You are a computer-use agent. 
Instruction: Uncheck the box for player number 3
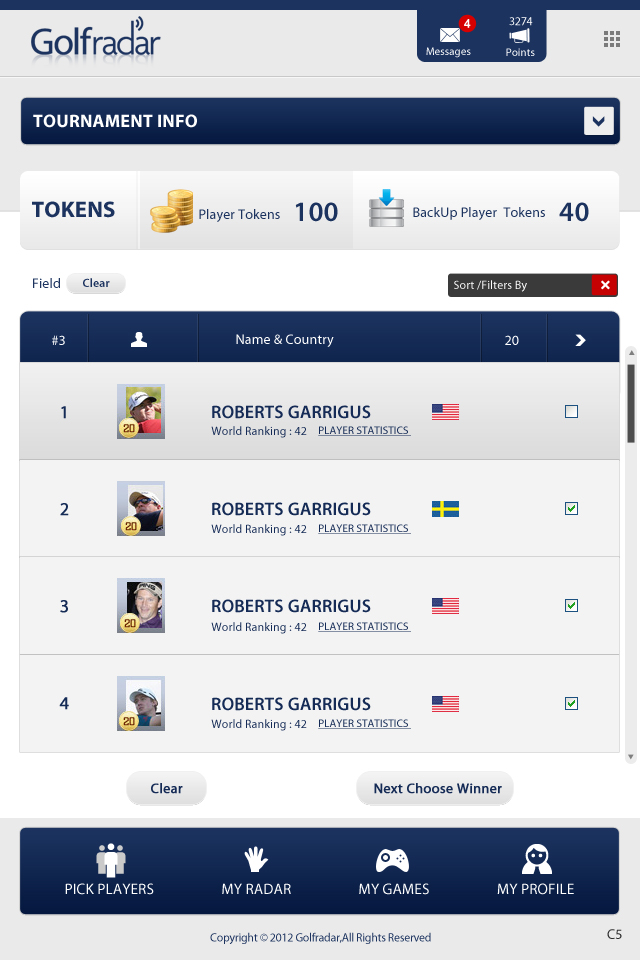click(x=571, y=606)
